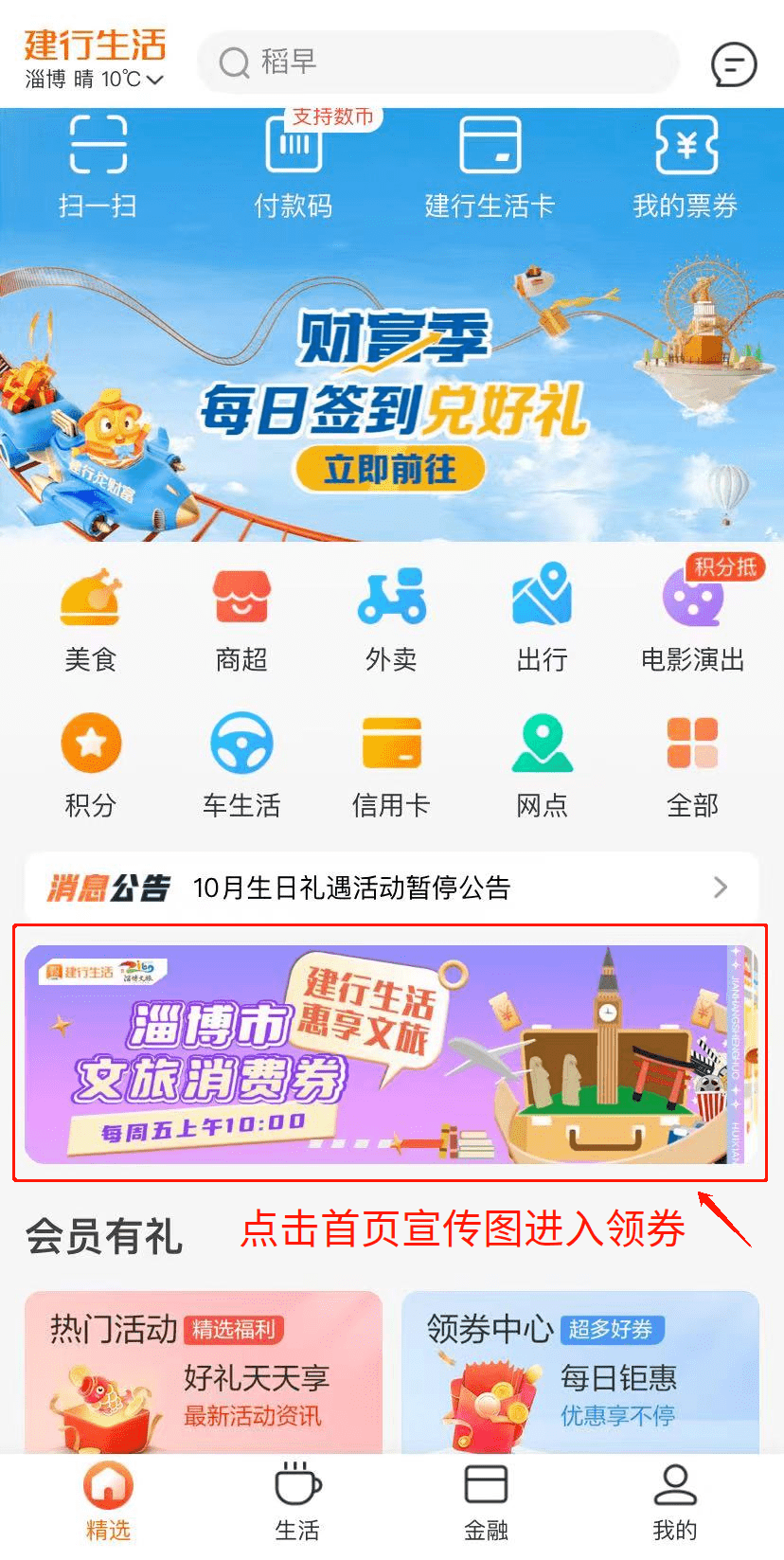Viewport: 784px width, 1560px height.
Task: Open the 淄博 city selector dropdown
Action: click(95, 80)
